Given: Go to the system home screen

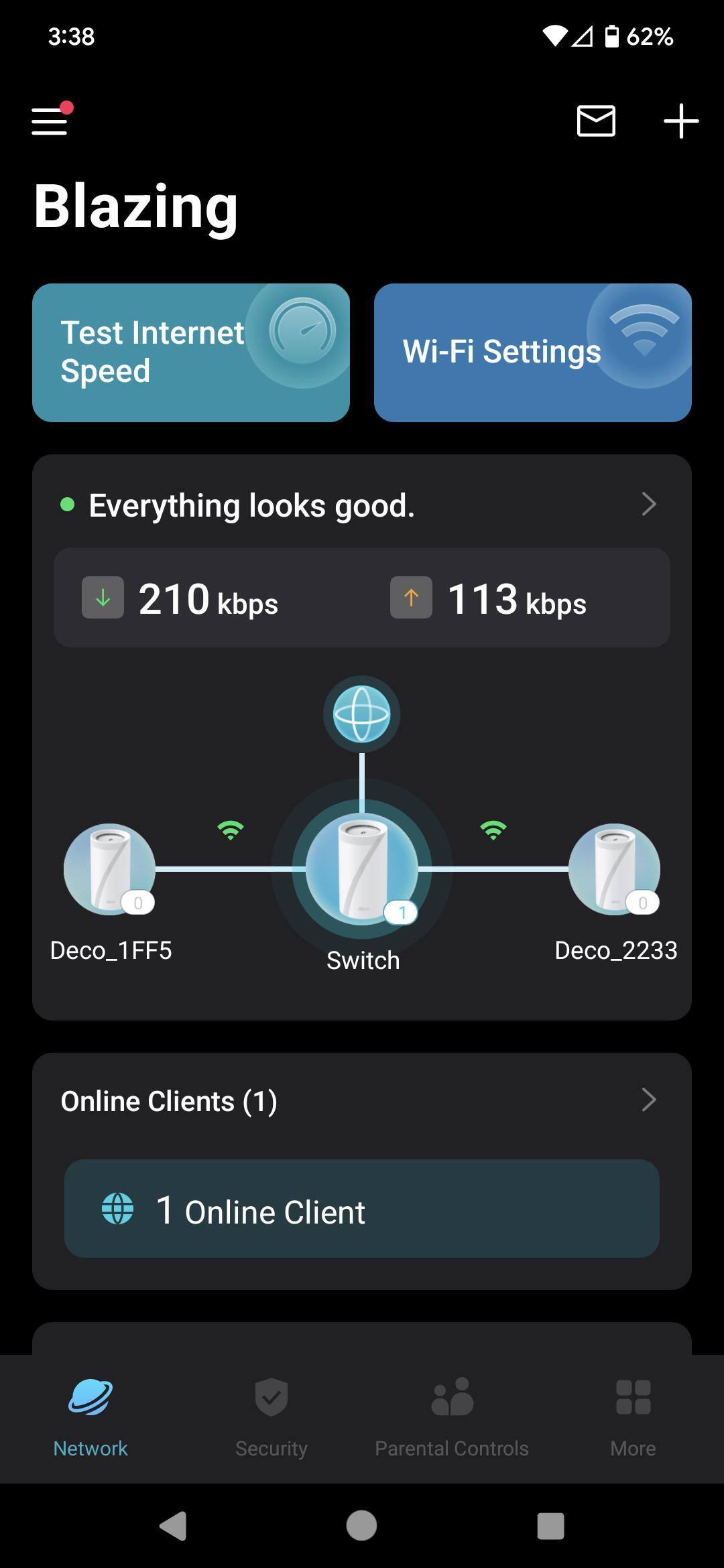Looking at the screenshot, I should pyautogui.click(x=362, y=1526).
